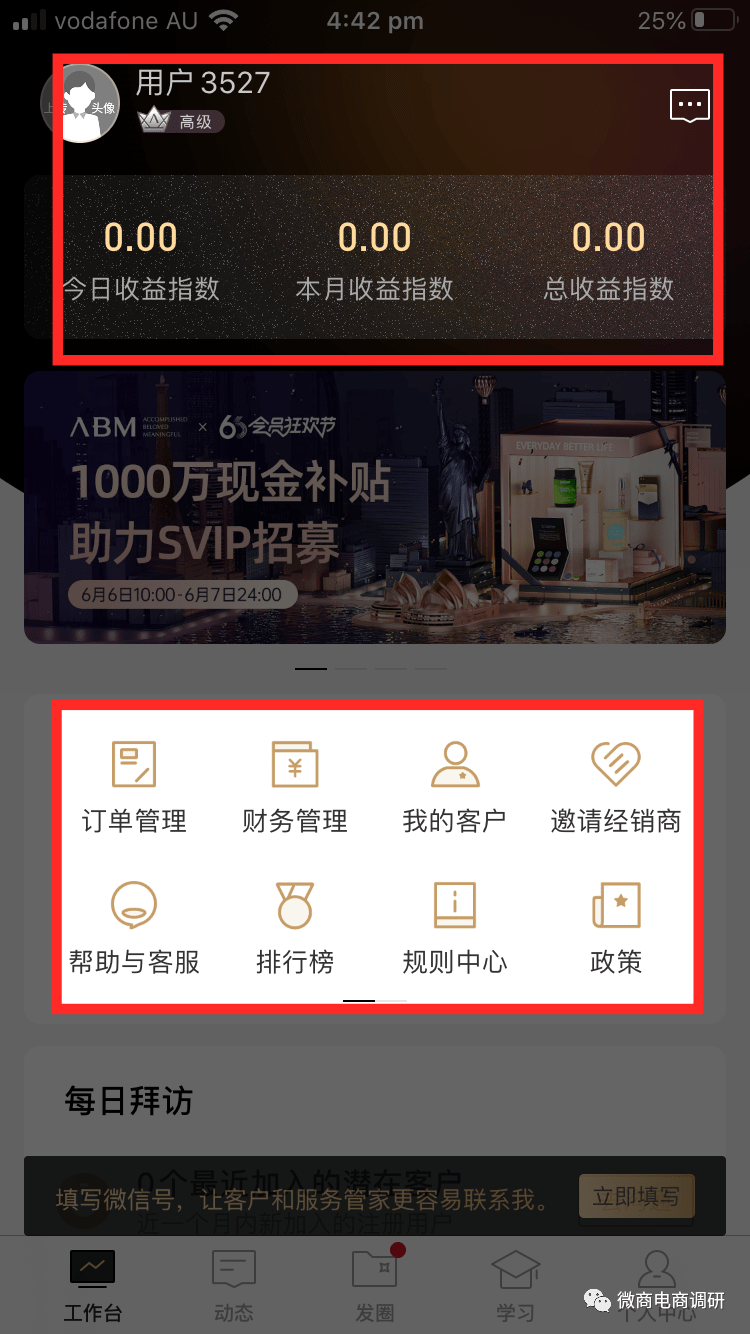The image size is (750, 1334).
Task: Open the message icon at top right
Action: click(689, 105)
